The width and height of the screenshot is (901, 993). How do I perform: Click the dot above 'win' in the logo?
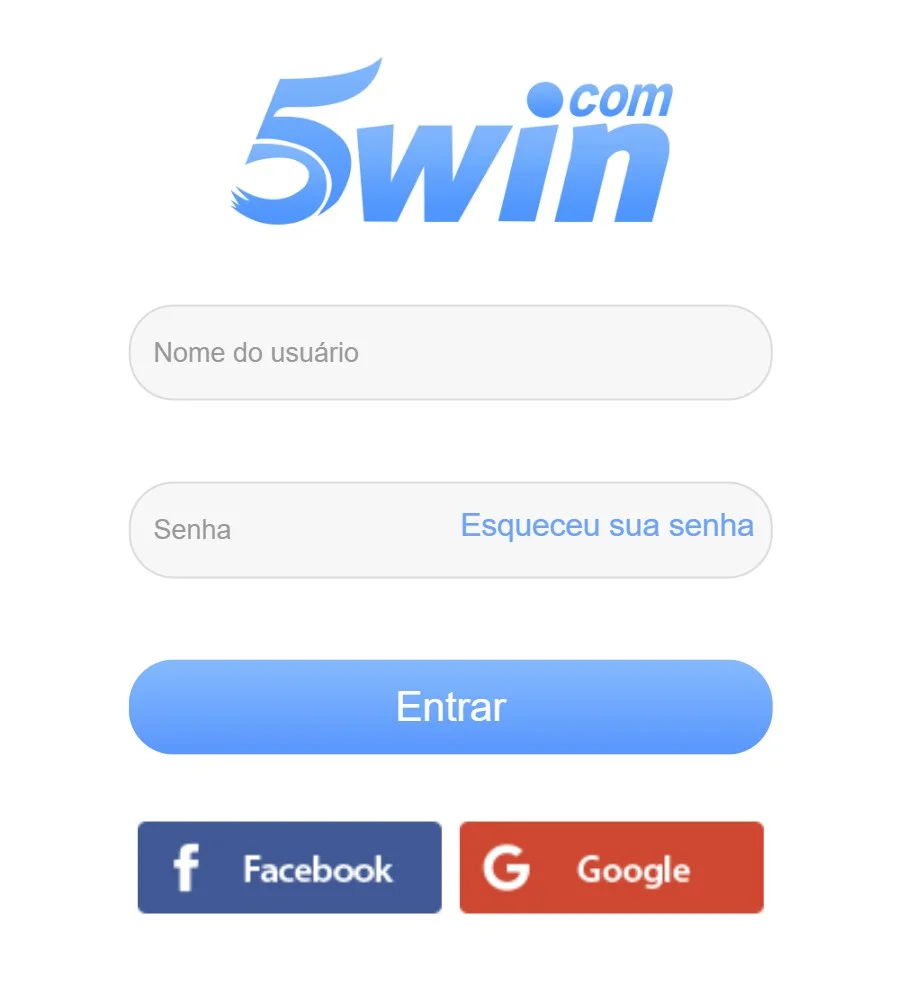tap(545, 97)
